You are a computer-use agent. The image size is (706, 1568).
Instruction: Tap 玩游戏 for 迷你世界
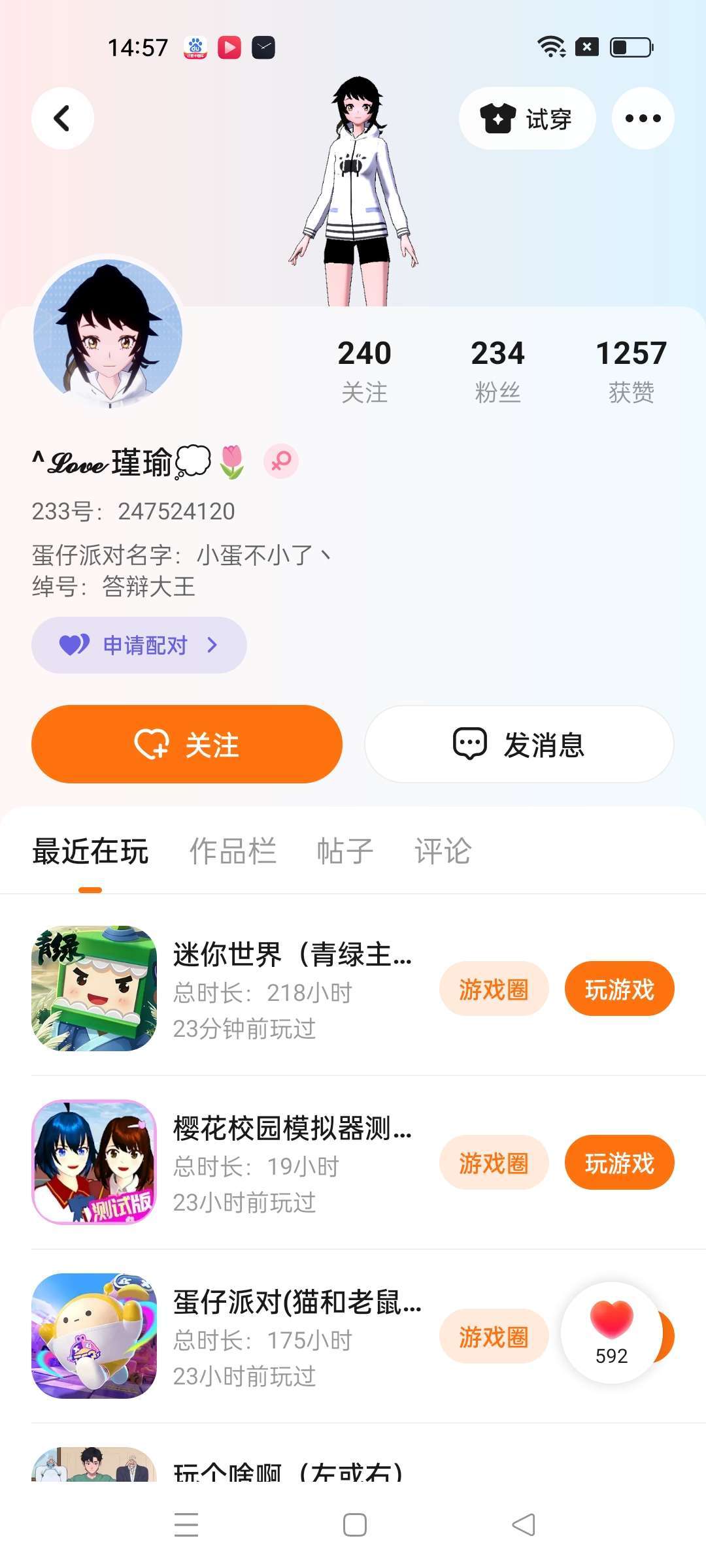619,989
